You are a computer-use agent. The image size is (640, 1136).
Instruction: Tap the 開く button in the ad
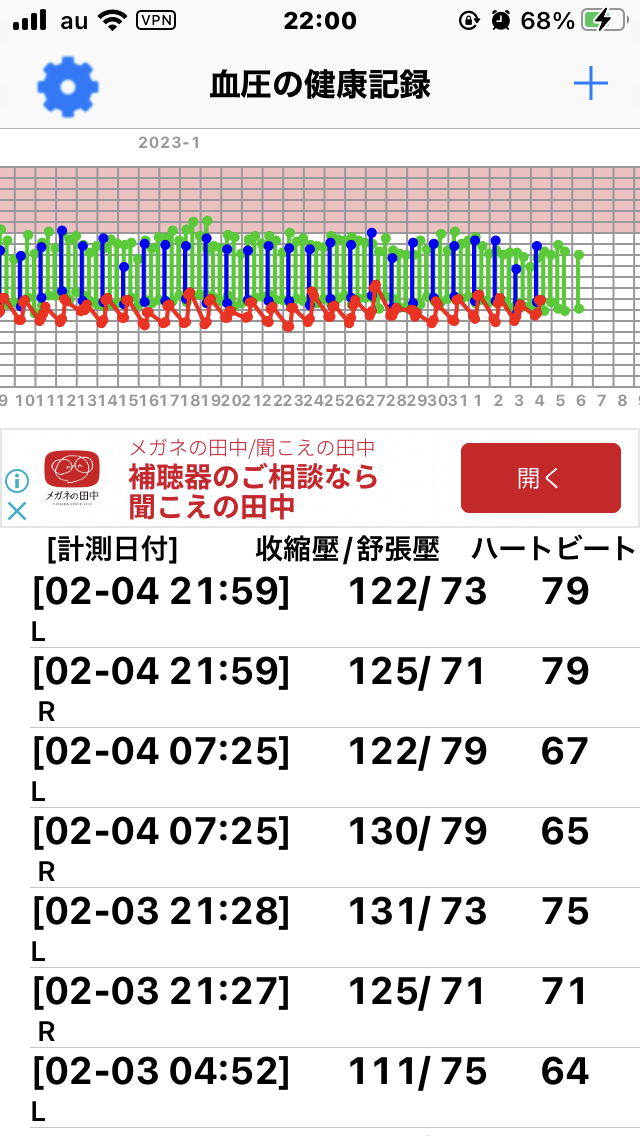(x=541, y=478)
